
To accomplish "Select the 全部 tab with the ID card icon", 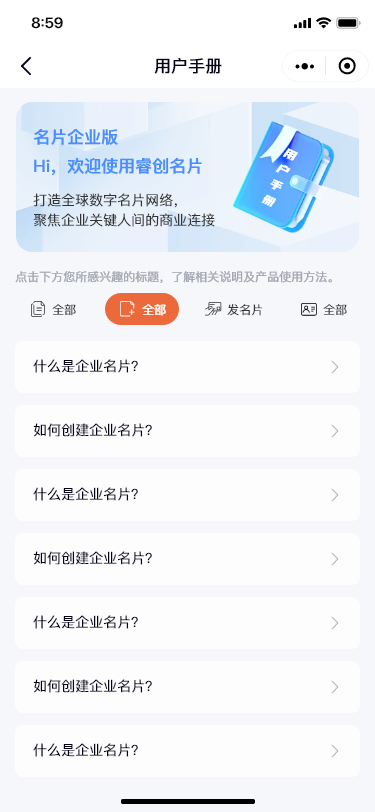I will [x=324, y=310].
